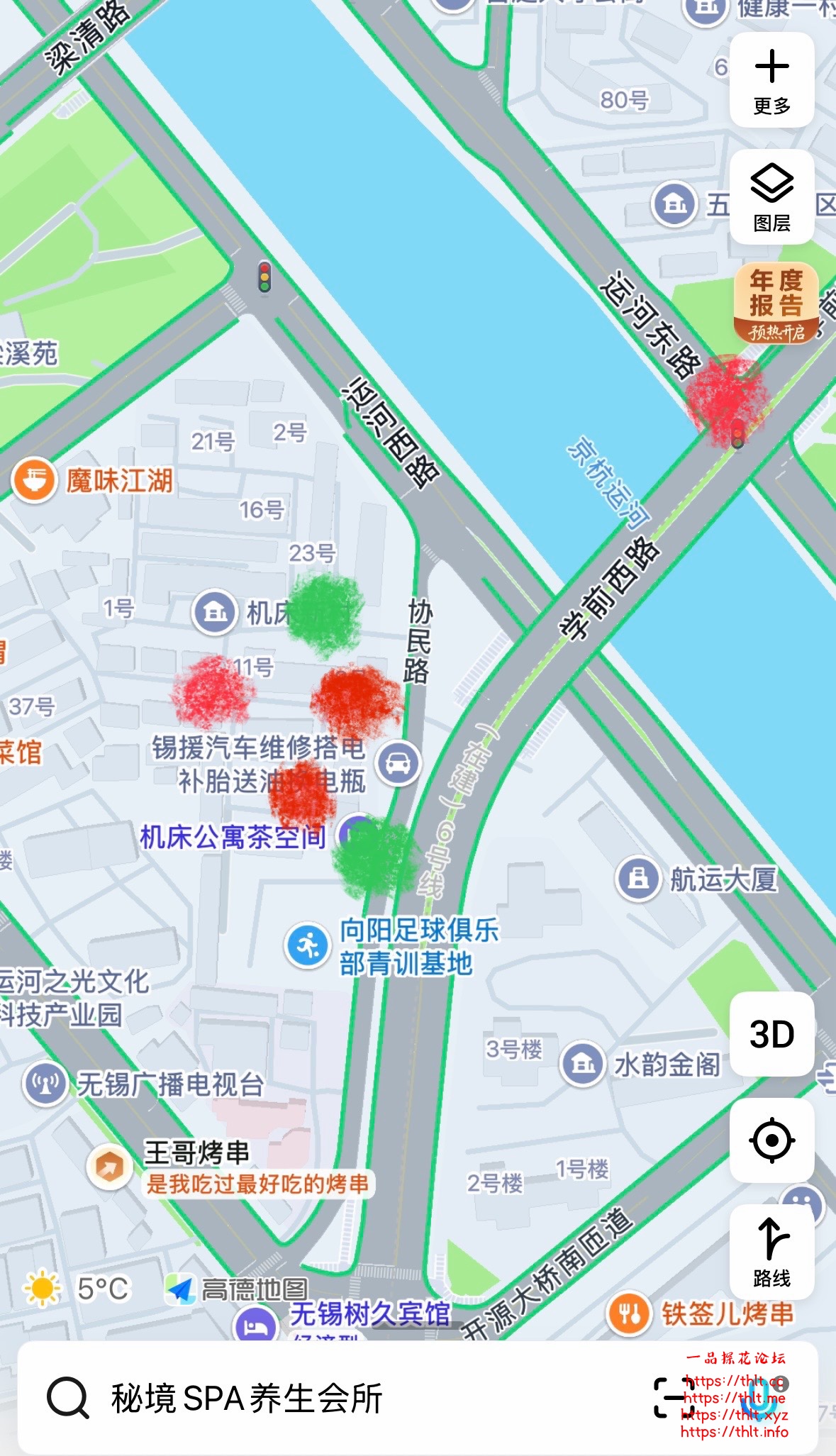
Task: Open the 图层 map layers panel
Action: click(x=771, y=197)
